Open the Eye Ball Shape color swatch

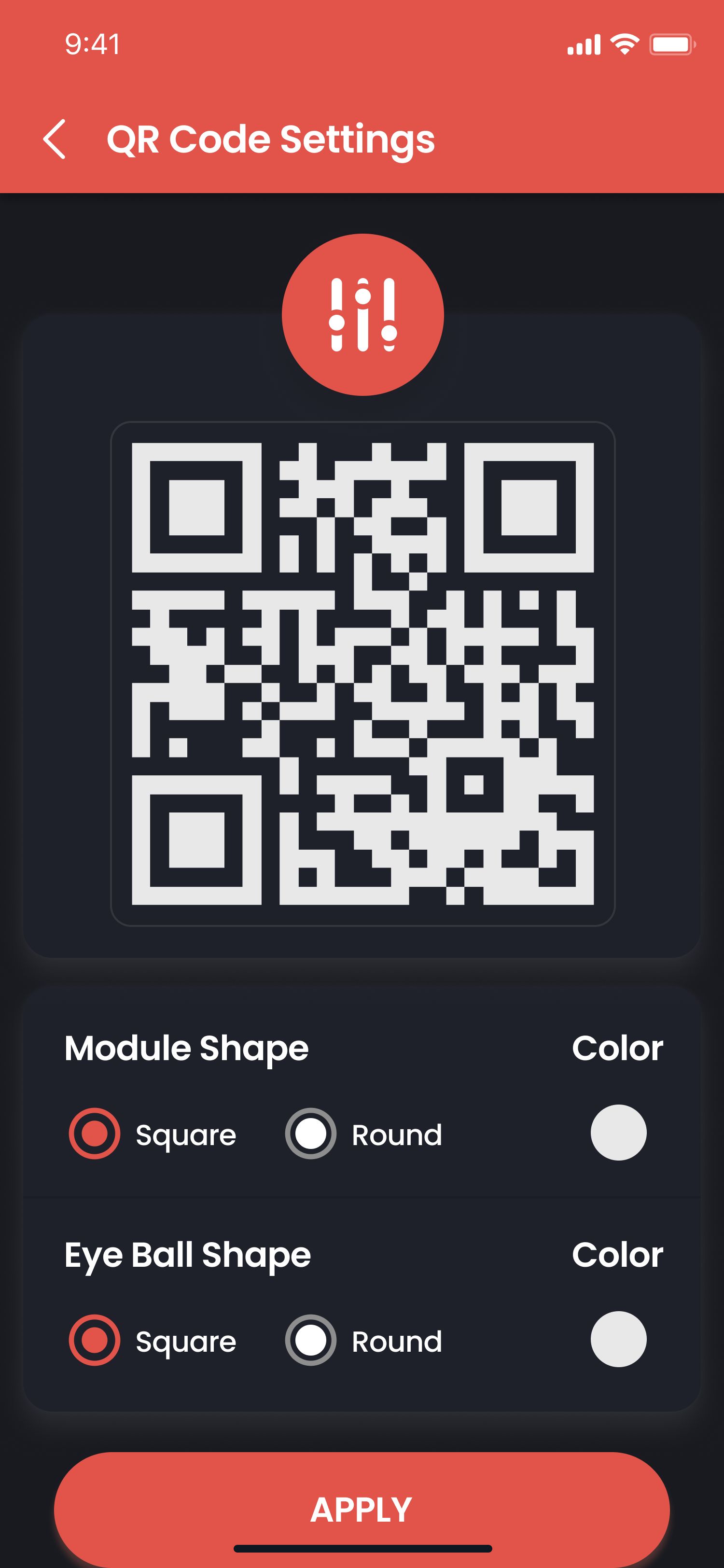[618, 1339]
